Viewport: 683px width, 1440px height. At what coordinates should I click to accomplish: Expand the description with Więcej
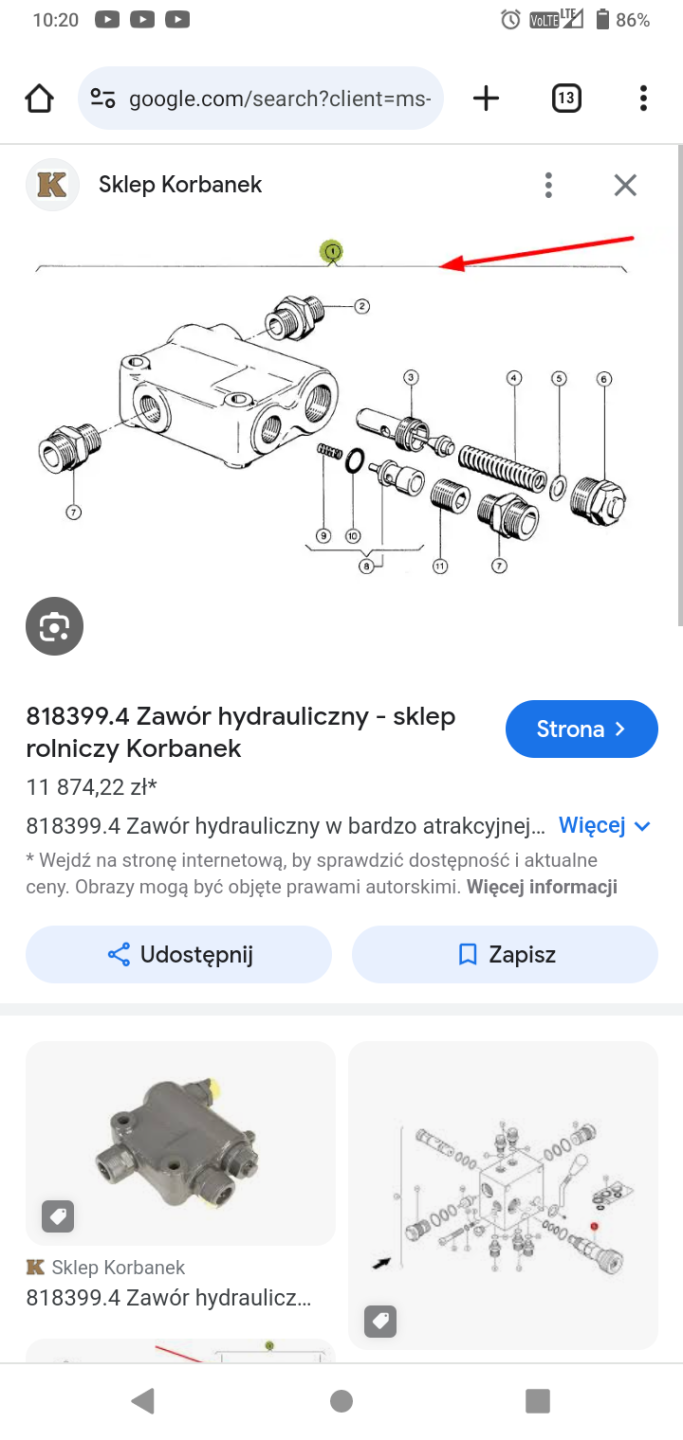(604, 826)
